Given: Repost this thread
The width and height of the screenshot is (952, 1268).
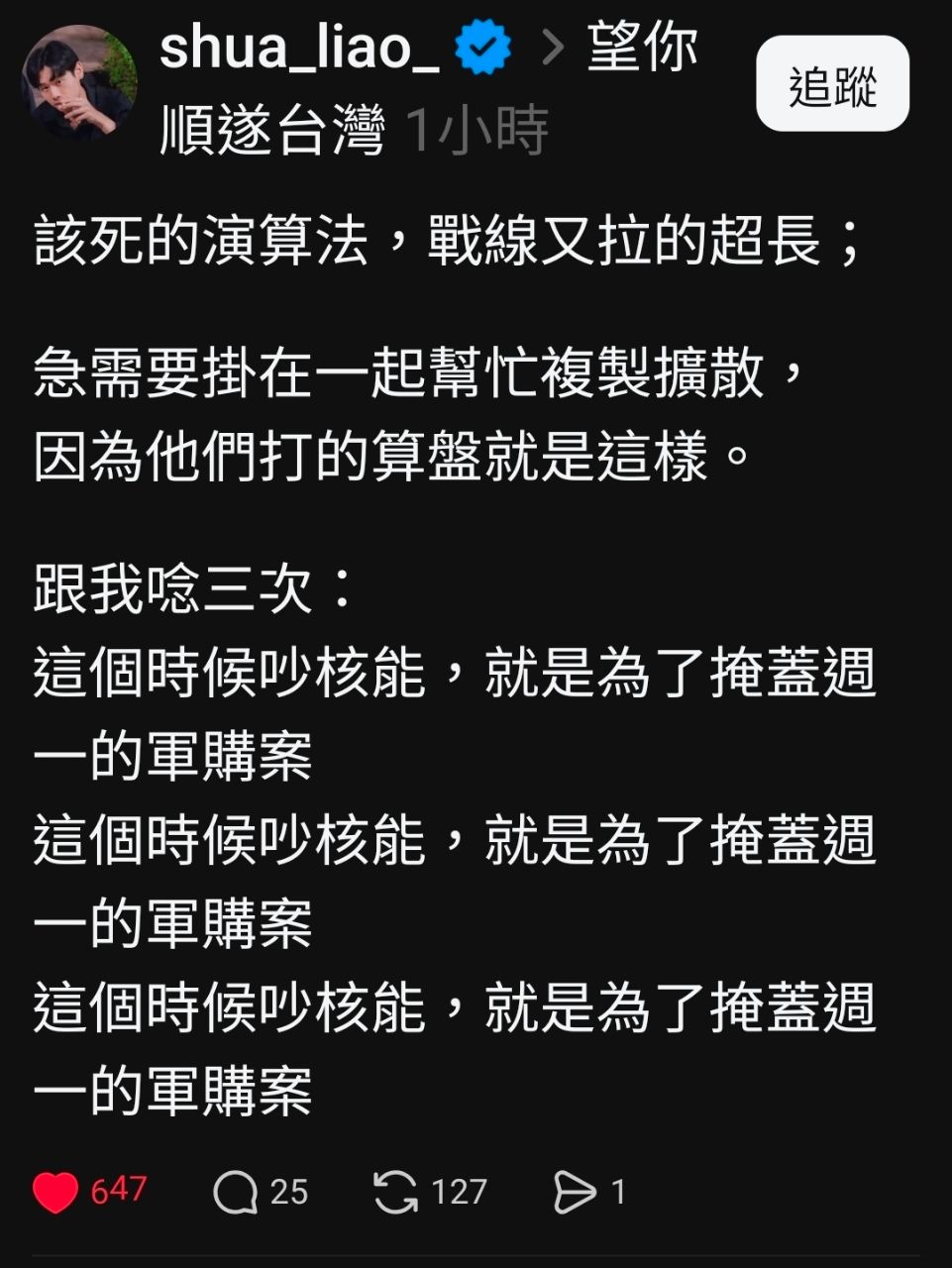Looking at the screenshot, I should click(395, 1192).
